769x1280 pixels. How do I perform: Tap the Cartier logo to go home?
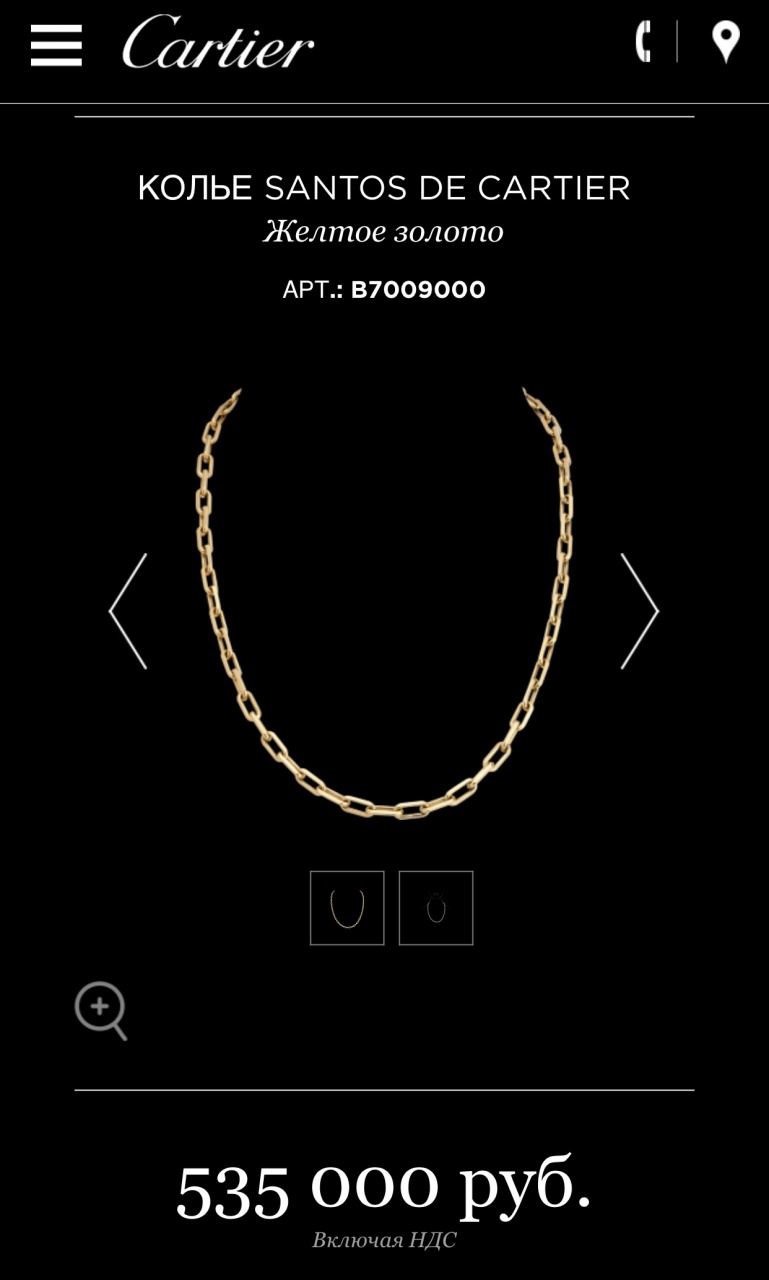coord(218,43)
